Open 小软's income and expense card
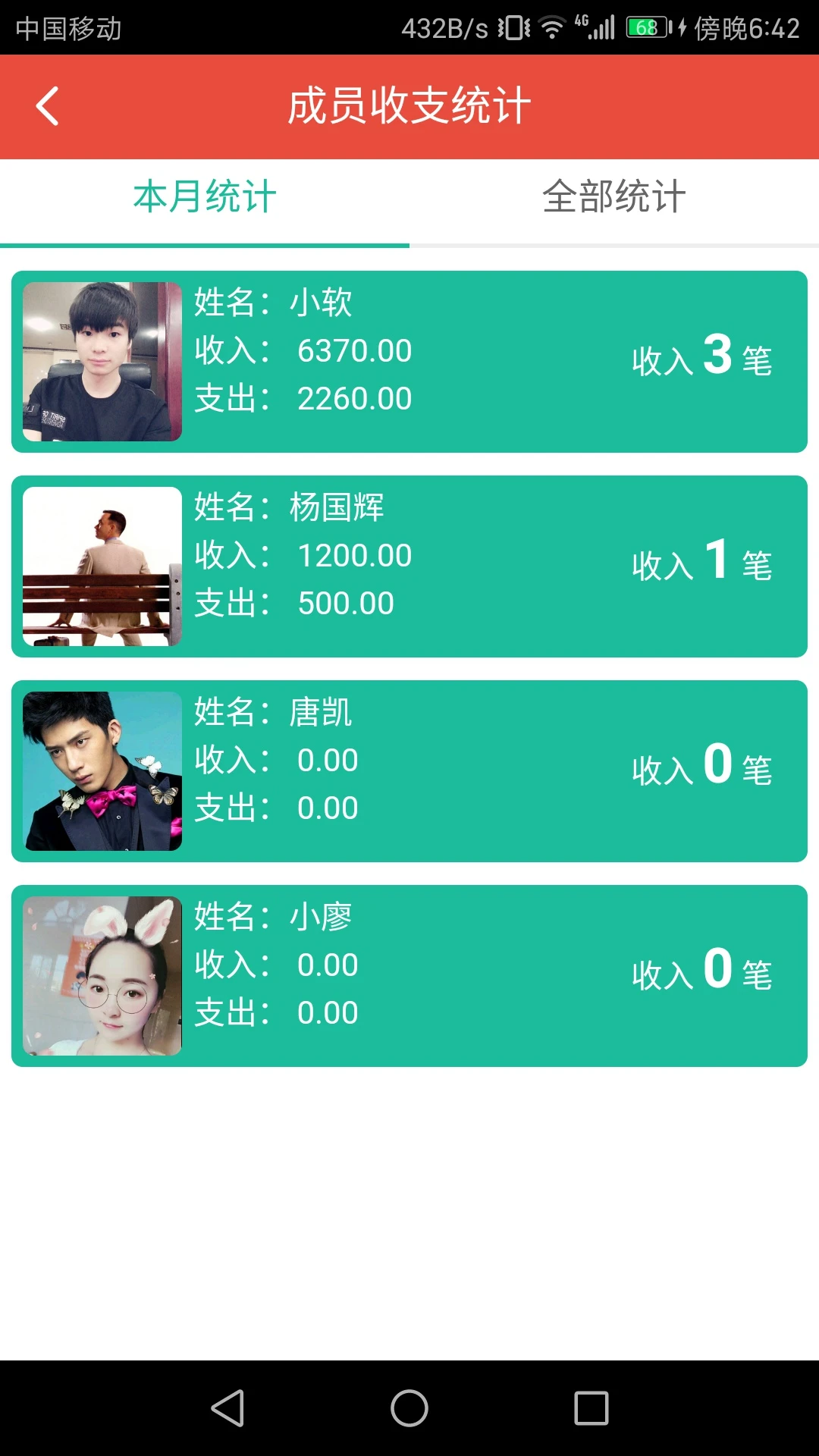 coord(409,362)
